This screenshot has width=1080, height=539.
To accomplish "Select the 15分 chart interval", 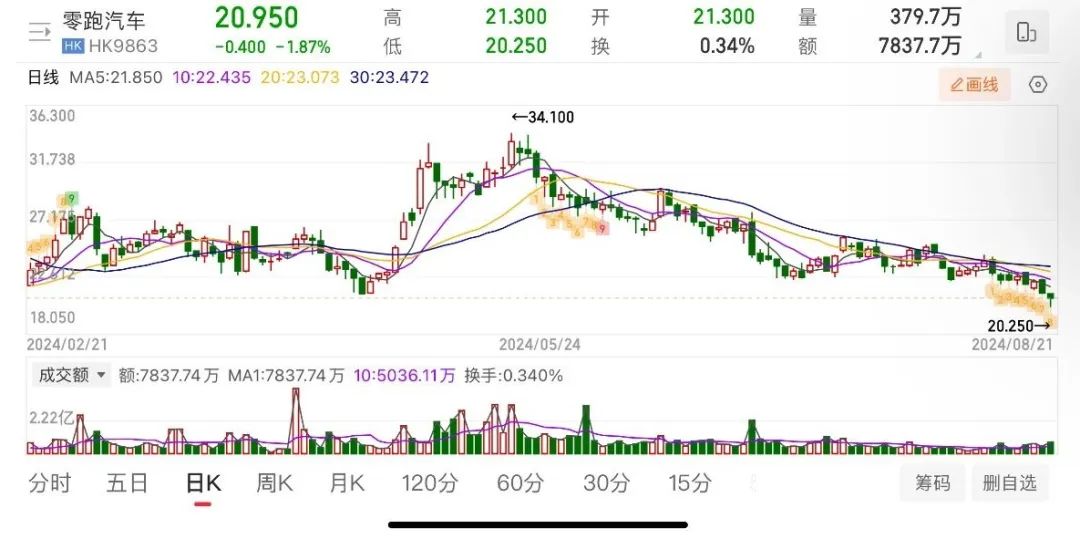I will tap(689, 483).
